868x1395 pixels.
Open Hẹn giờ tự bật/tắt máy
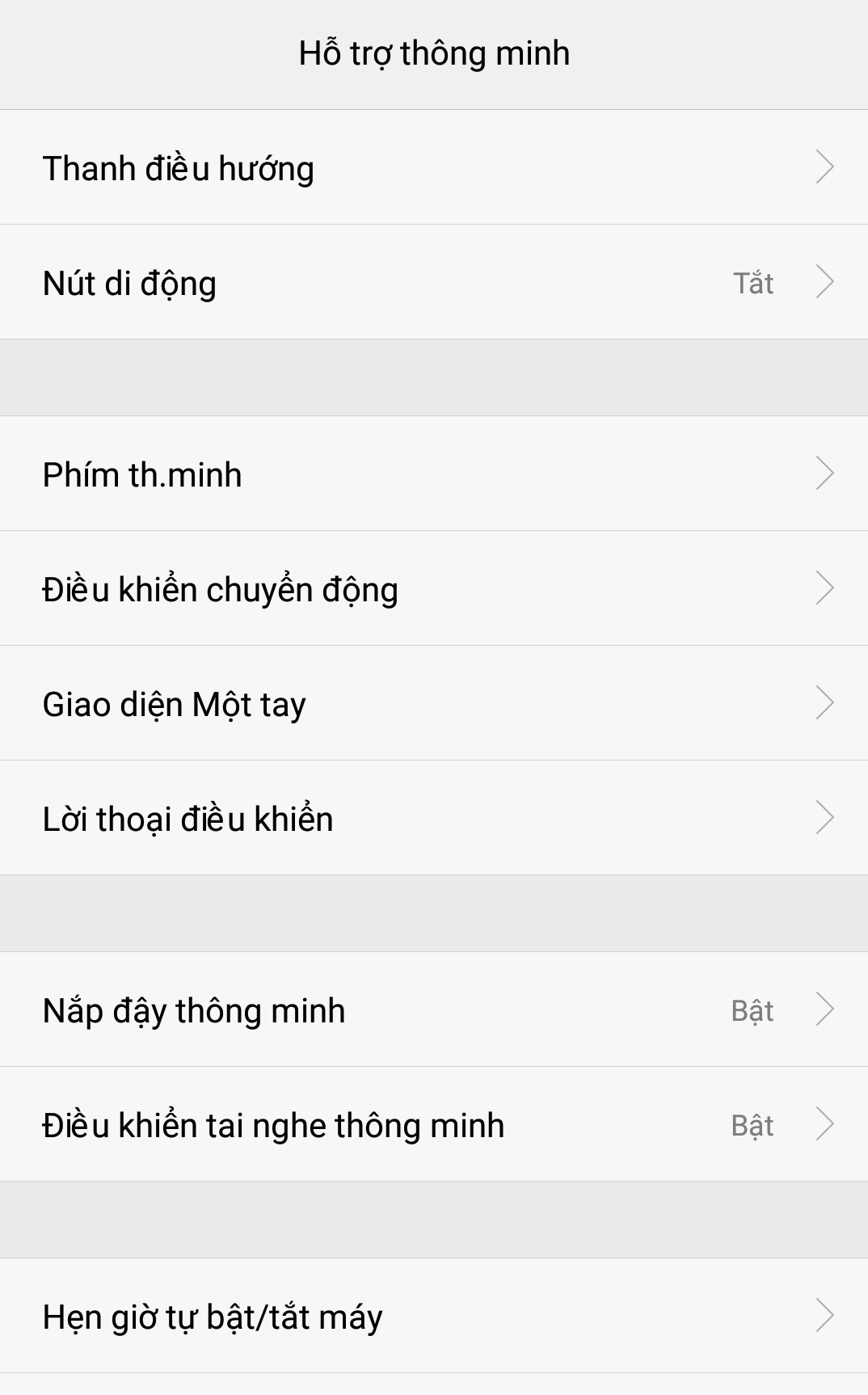tap(434, 1316)
